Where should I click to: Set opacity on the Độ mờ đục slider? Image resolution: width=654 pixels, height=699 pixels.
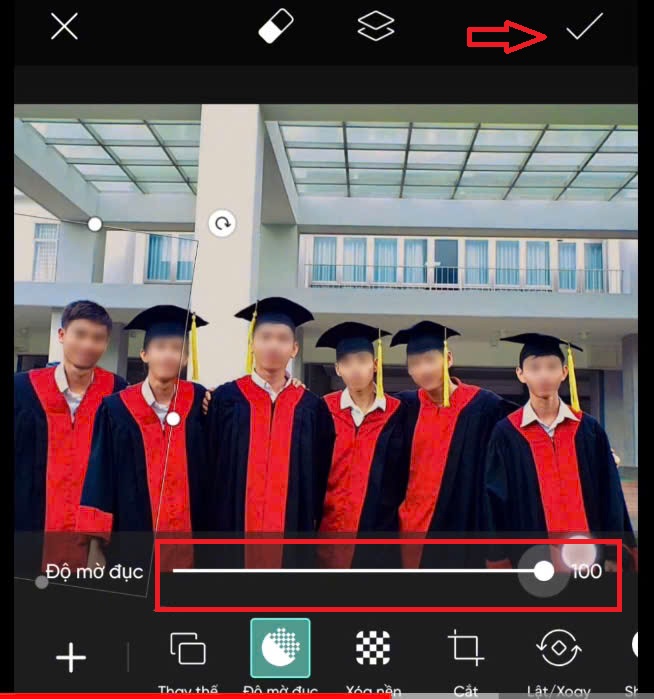(543, 571)
